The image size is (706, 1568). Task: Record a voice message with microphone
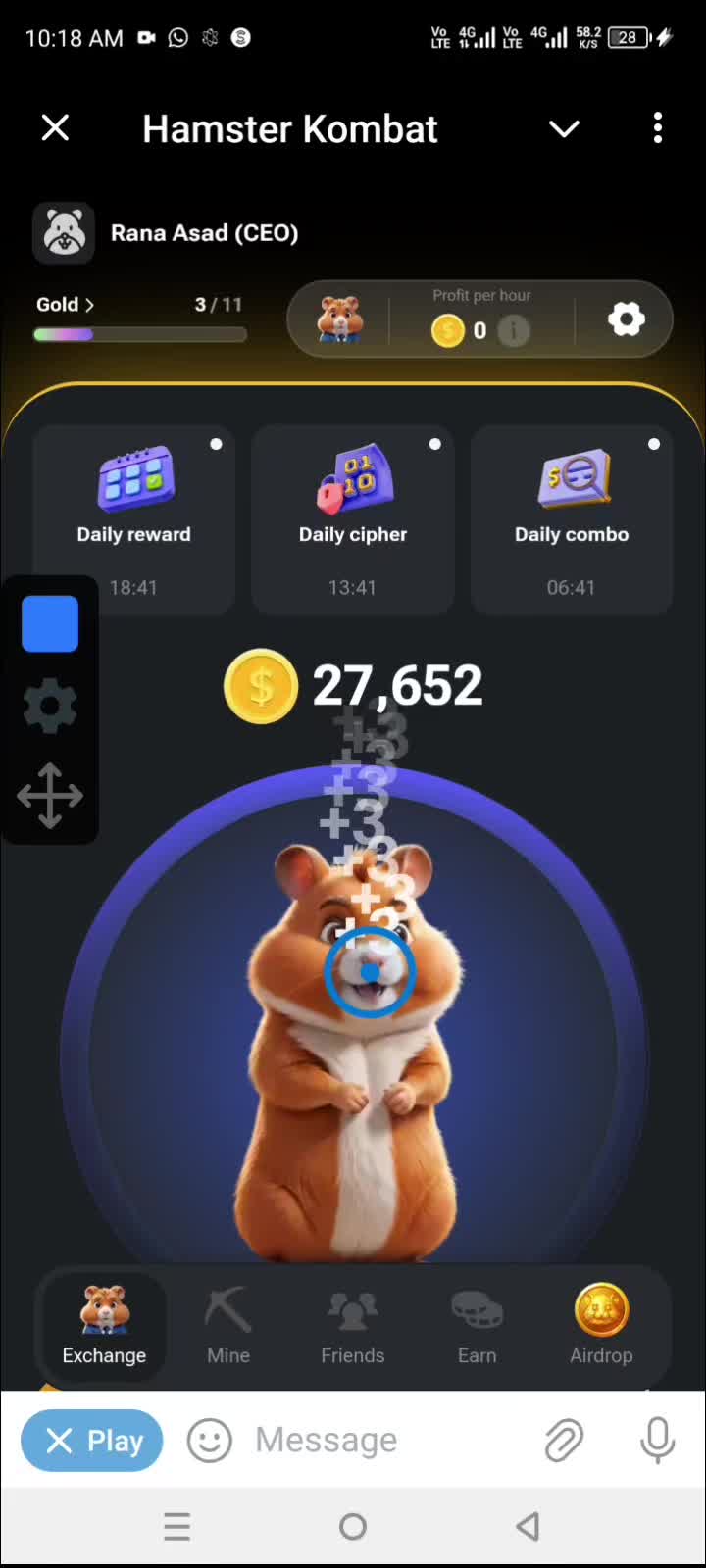657,1441
